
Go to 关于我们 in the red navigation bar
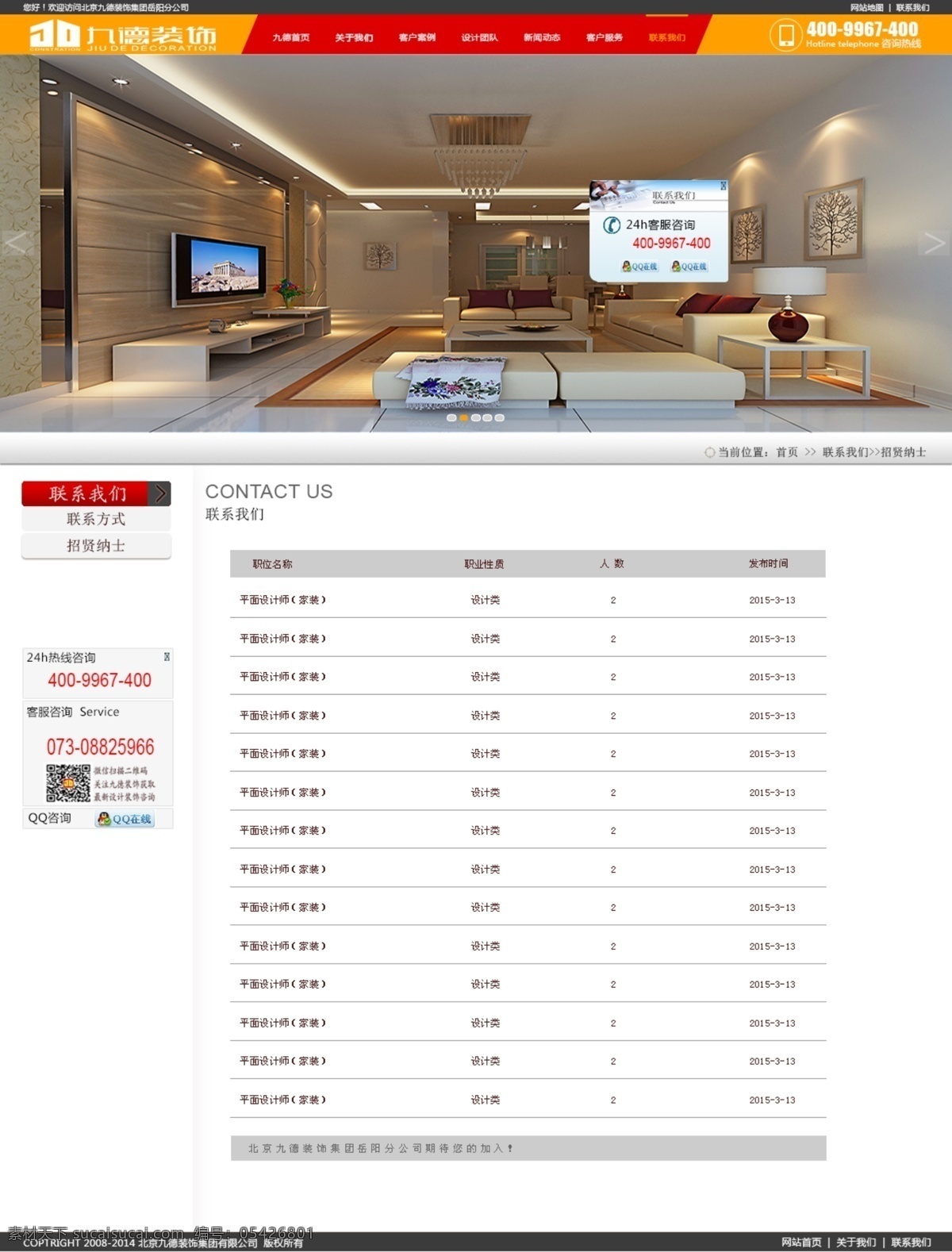click(x=353, y=37)
